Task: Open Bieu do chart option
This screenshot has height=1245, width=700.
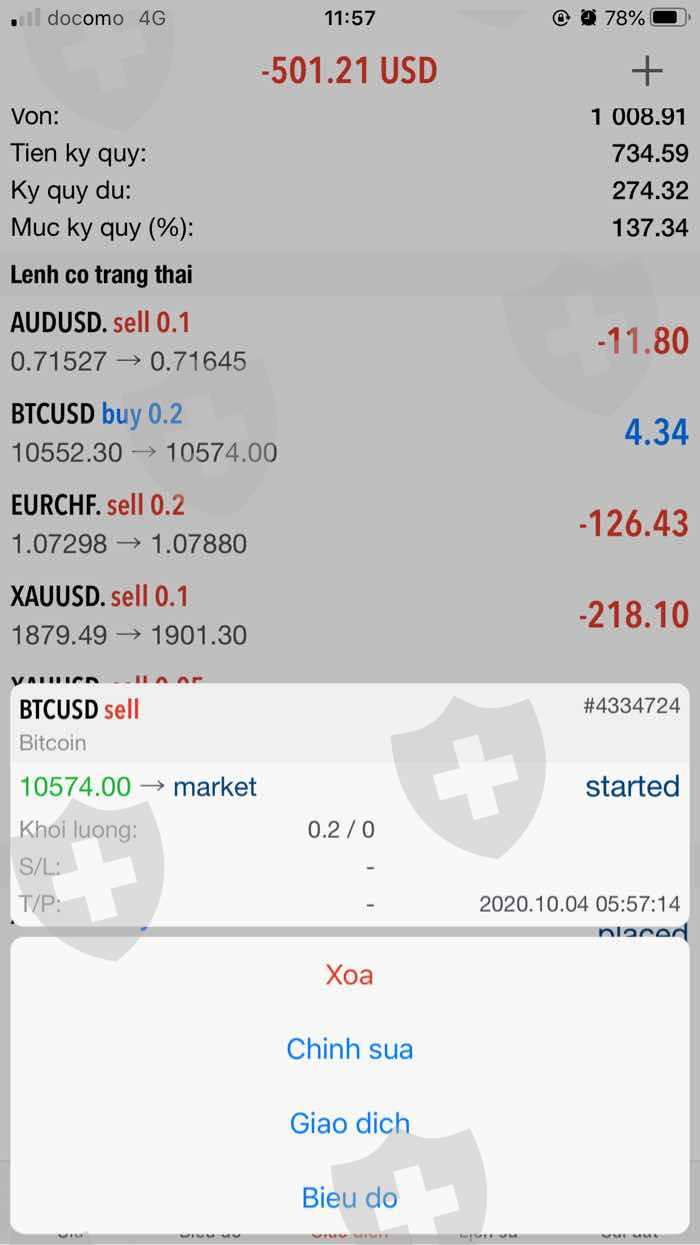Action: click(x=349, y=1196)
